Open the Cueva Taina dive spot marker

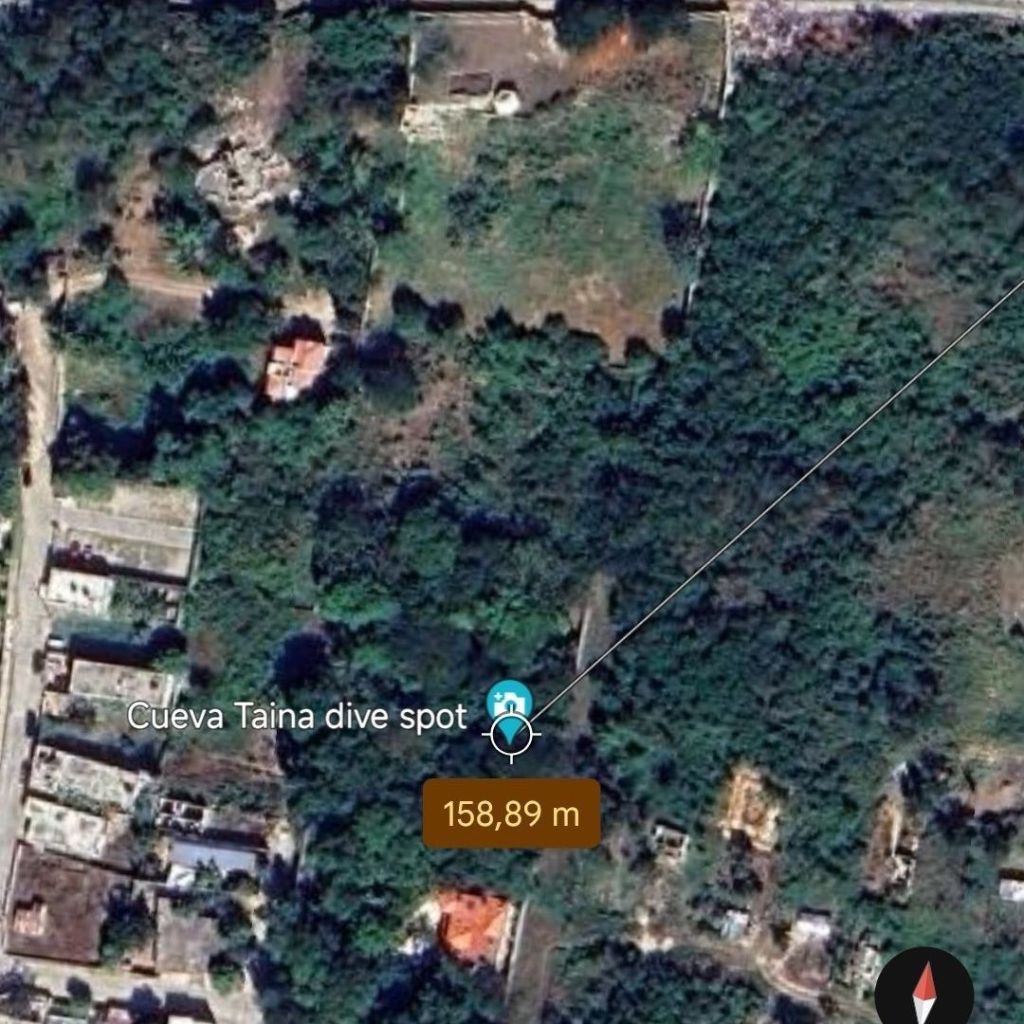(510, 703)
